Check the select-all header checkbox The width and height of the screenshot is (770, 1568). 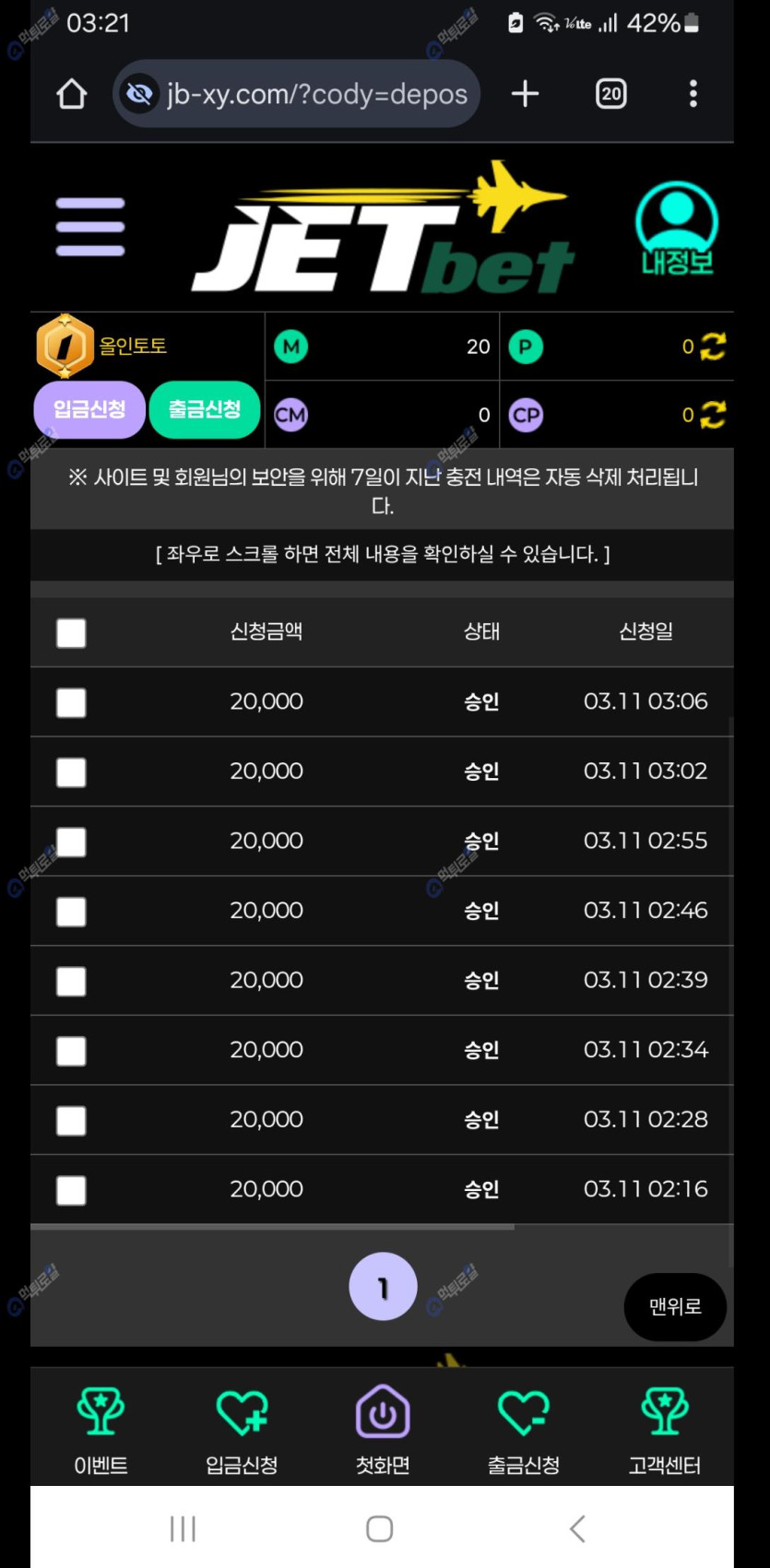coord(71,633)
